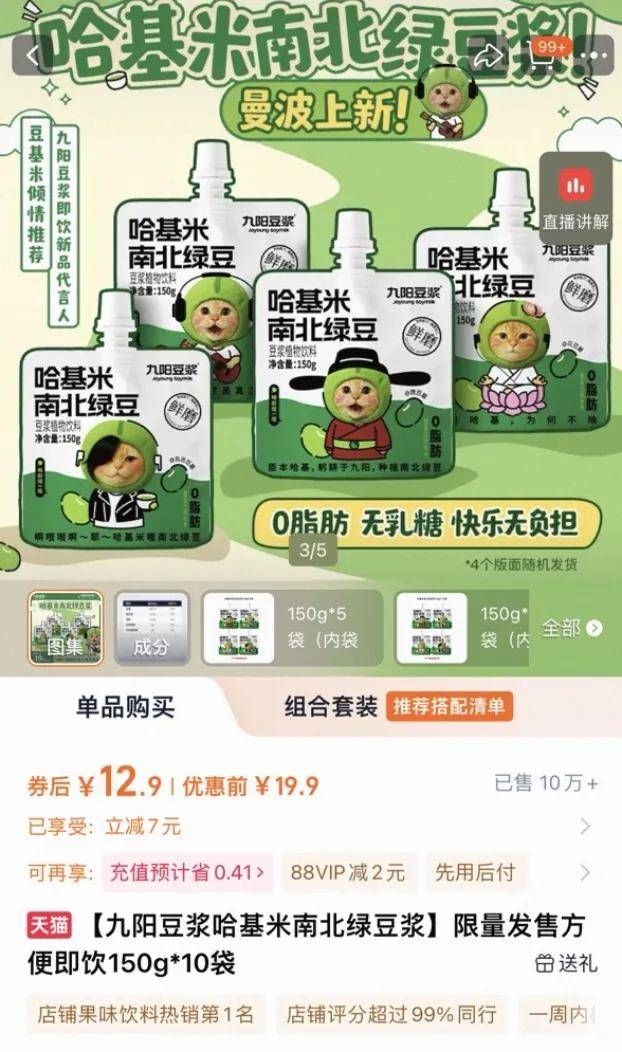Go back using the top-left arrow
622x1052 pixels.
(x=34, y=55)
